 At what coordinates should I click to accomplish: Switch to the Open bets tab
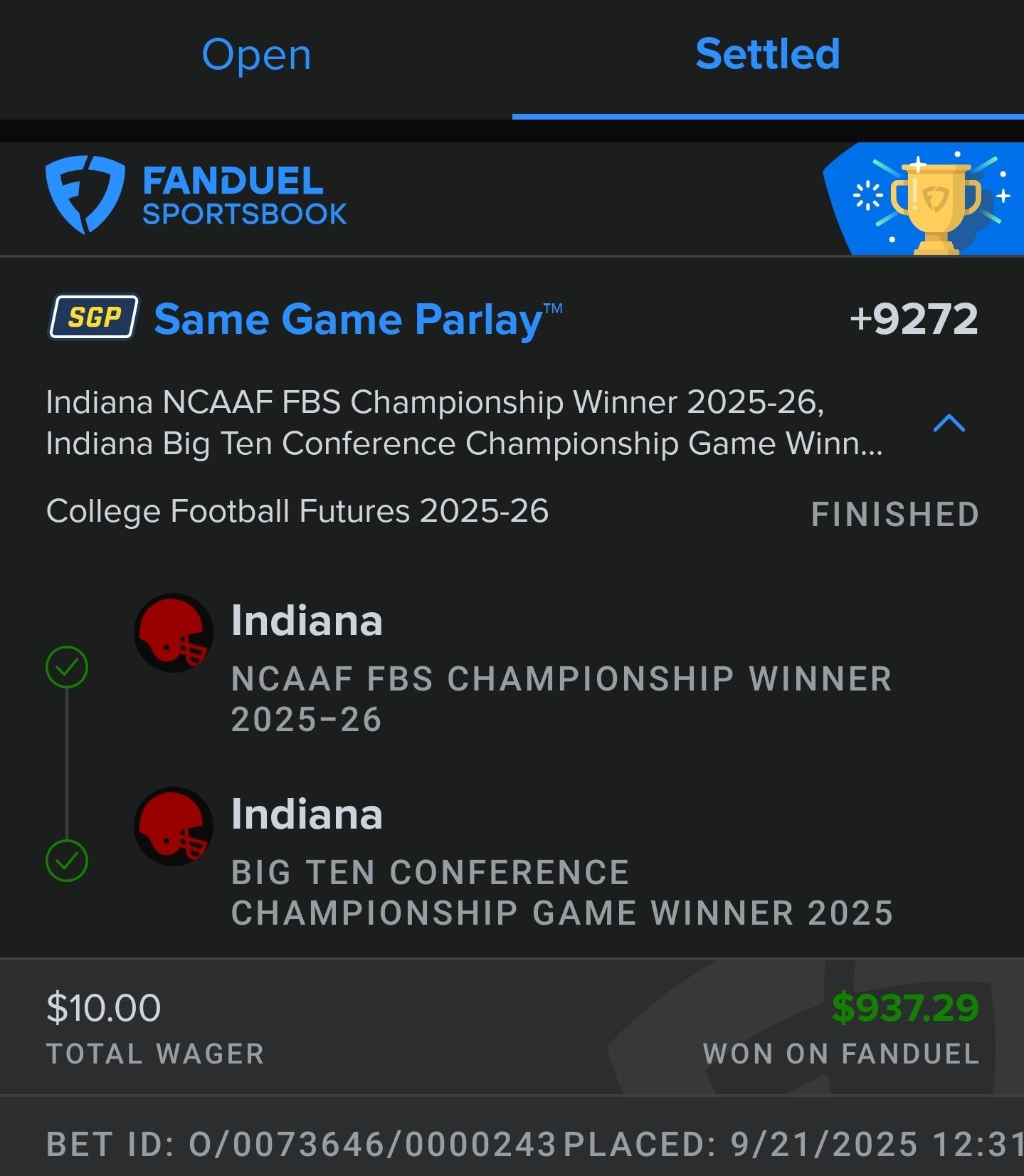click(256, 56)
